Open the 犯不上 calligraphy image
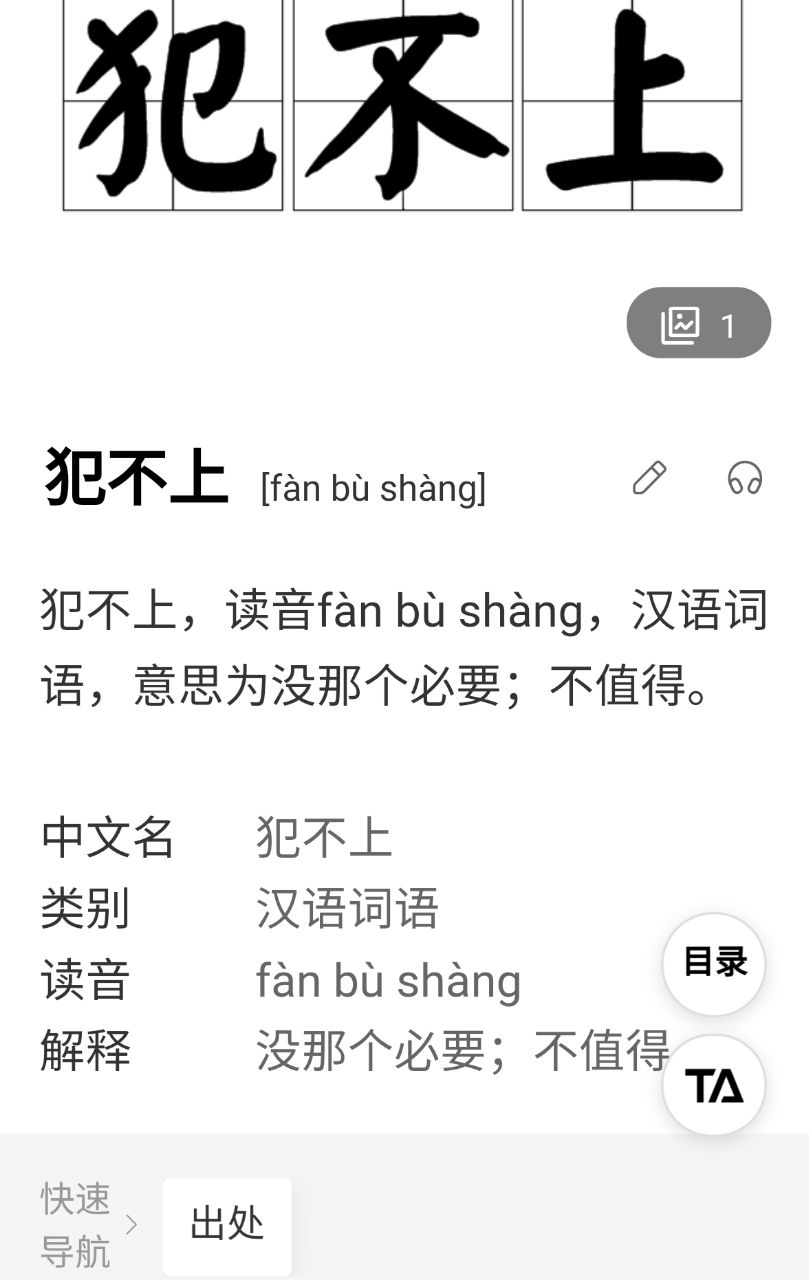This screenshot has height=1280, width=809. click(402, 105)
